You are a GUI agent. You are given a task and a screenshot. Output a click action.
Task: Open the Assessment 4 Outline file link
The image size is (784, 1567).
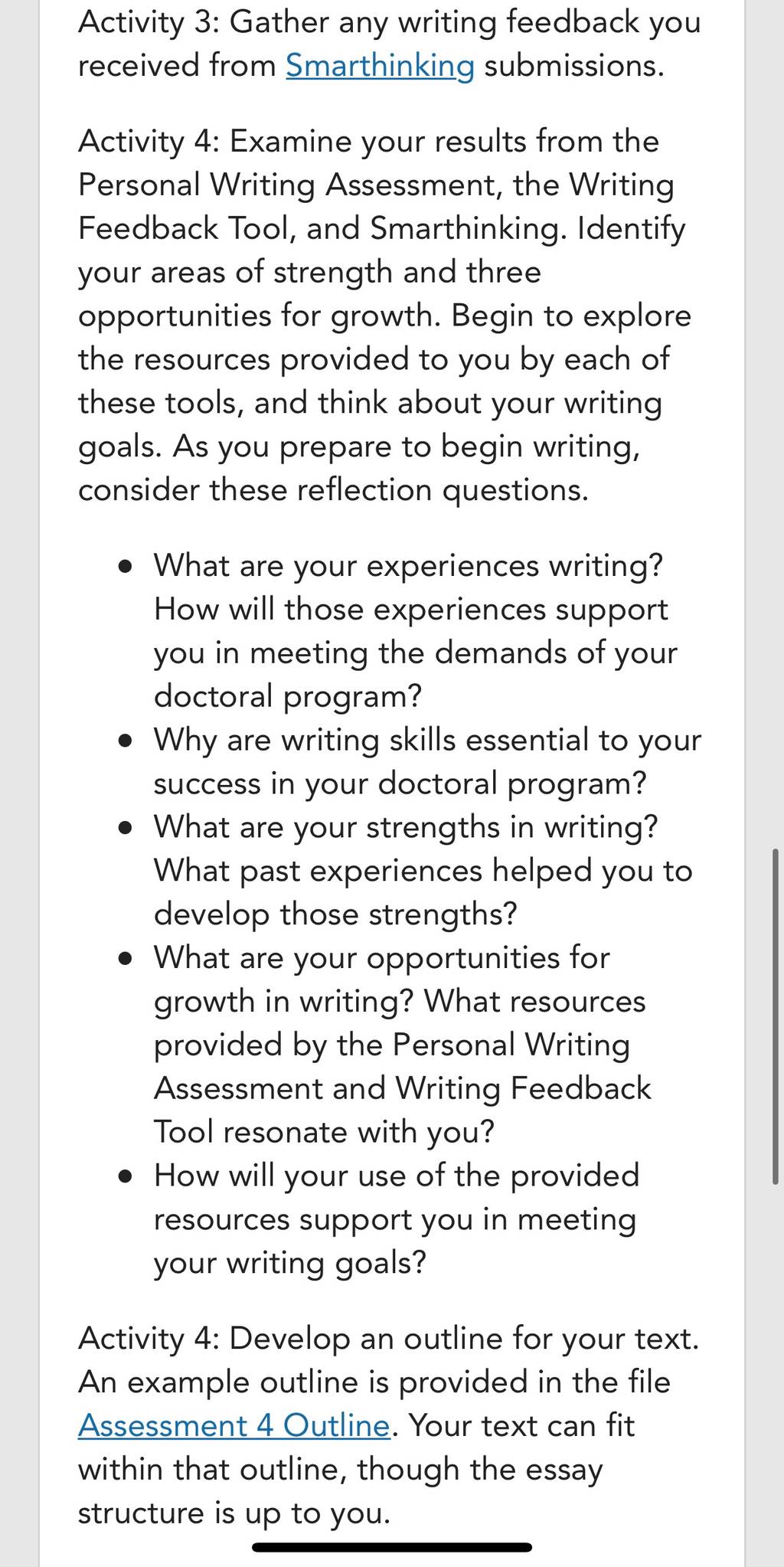(234, 1425)
